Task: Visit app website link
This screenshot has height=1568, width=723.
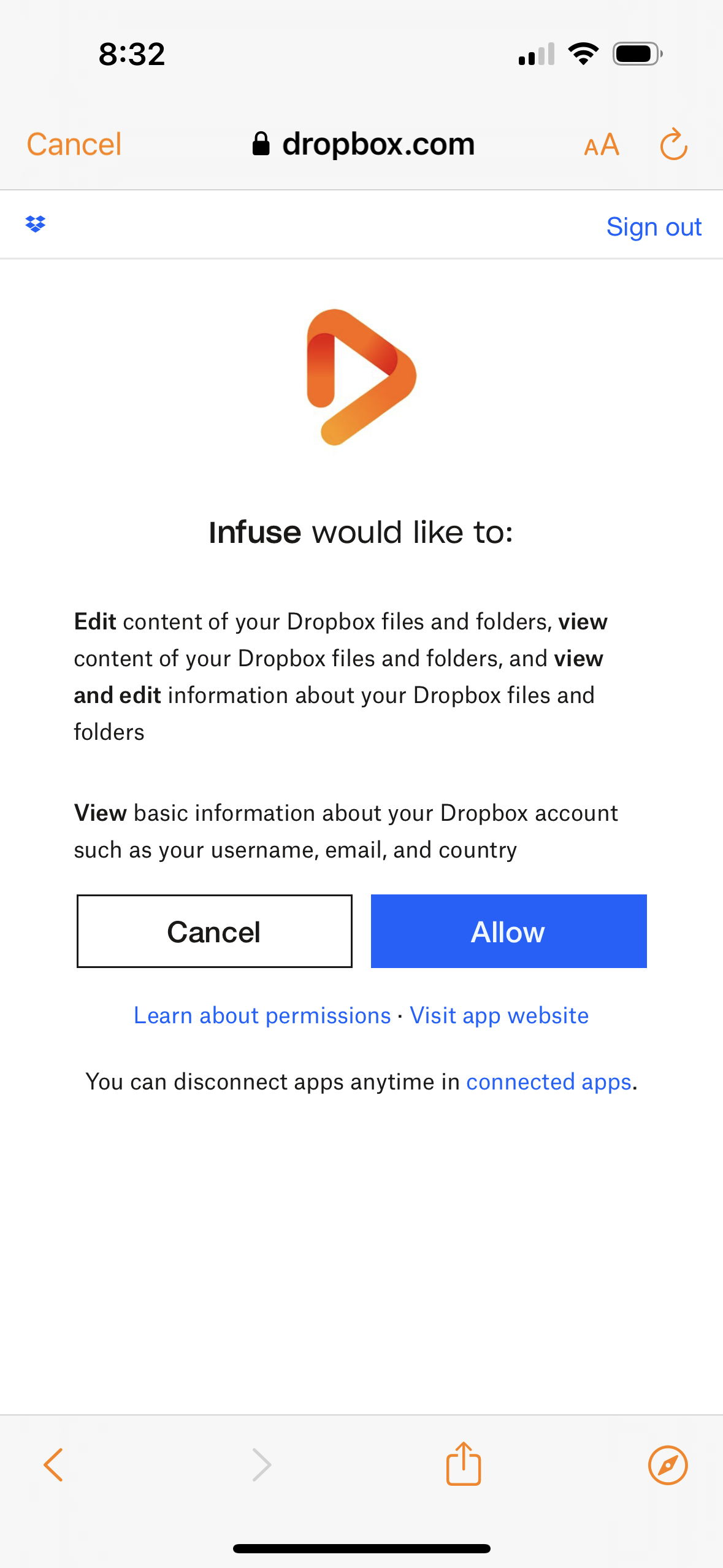Action: point(499,1016)
